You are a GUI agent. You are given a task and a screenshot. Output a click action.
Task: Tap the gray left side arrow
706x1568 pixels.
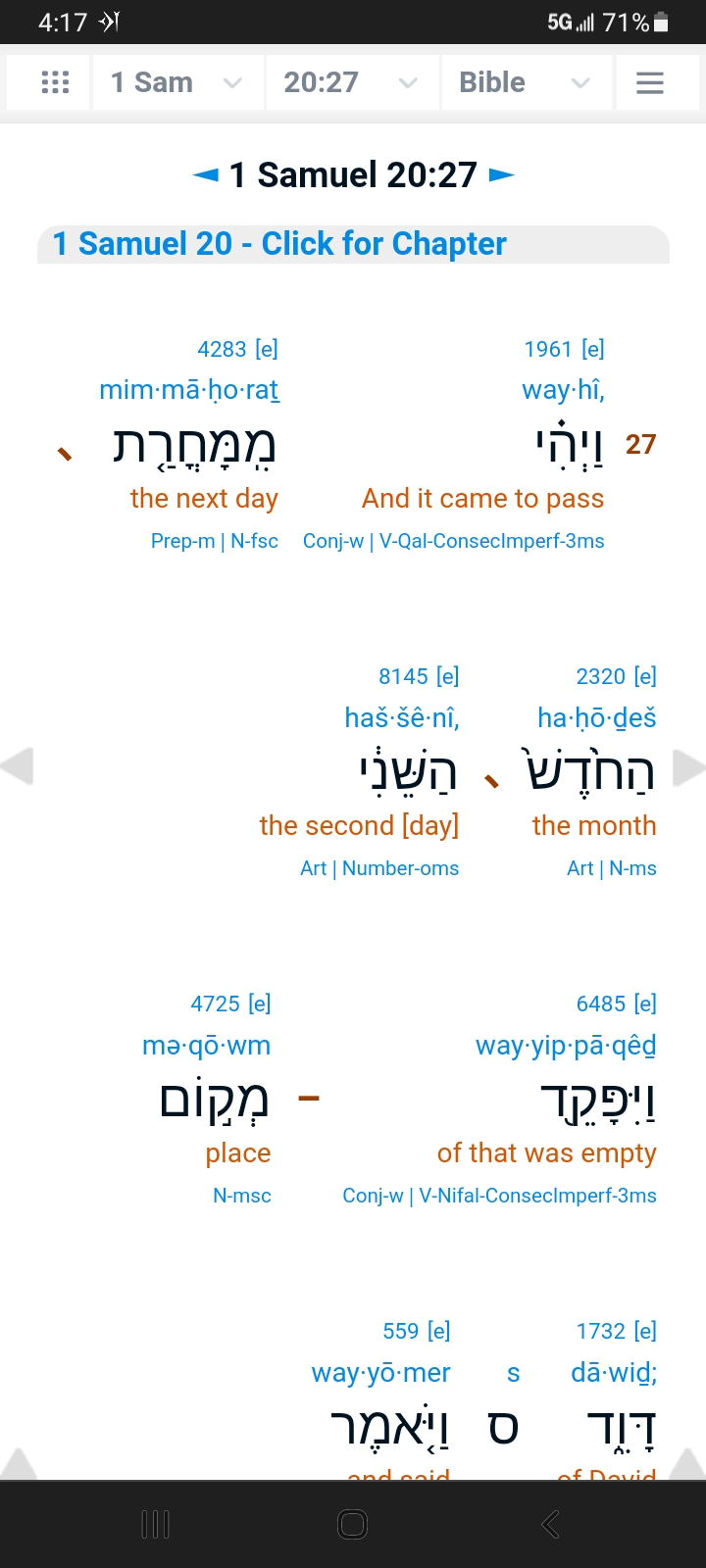point(18,765)
